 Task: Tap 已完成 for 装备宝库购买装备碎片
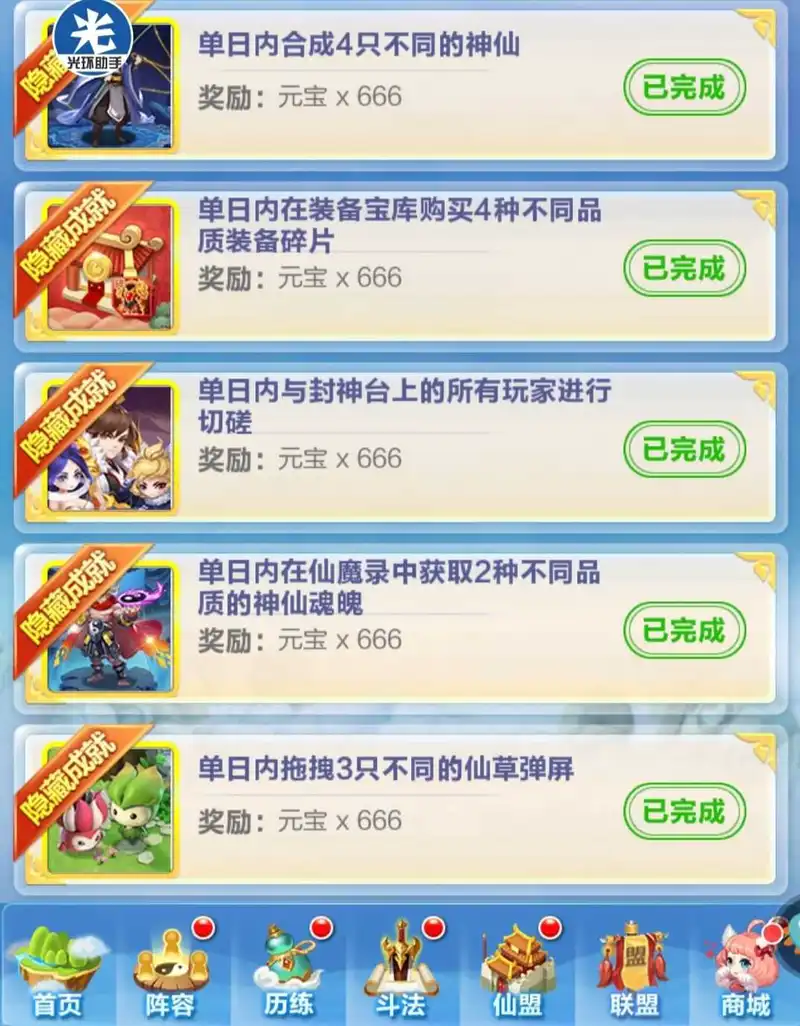coord(684,269)
